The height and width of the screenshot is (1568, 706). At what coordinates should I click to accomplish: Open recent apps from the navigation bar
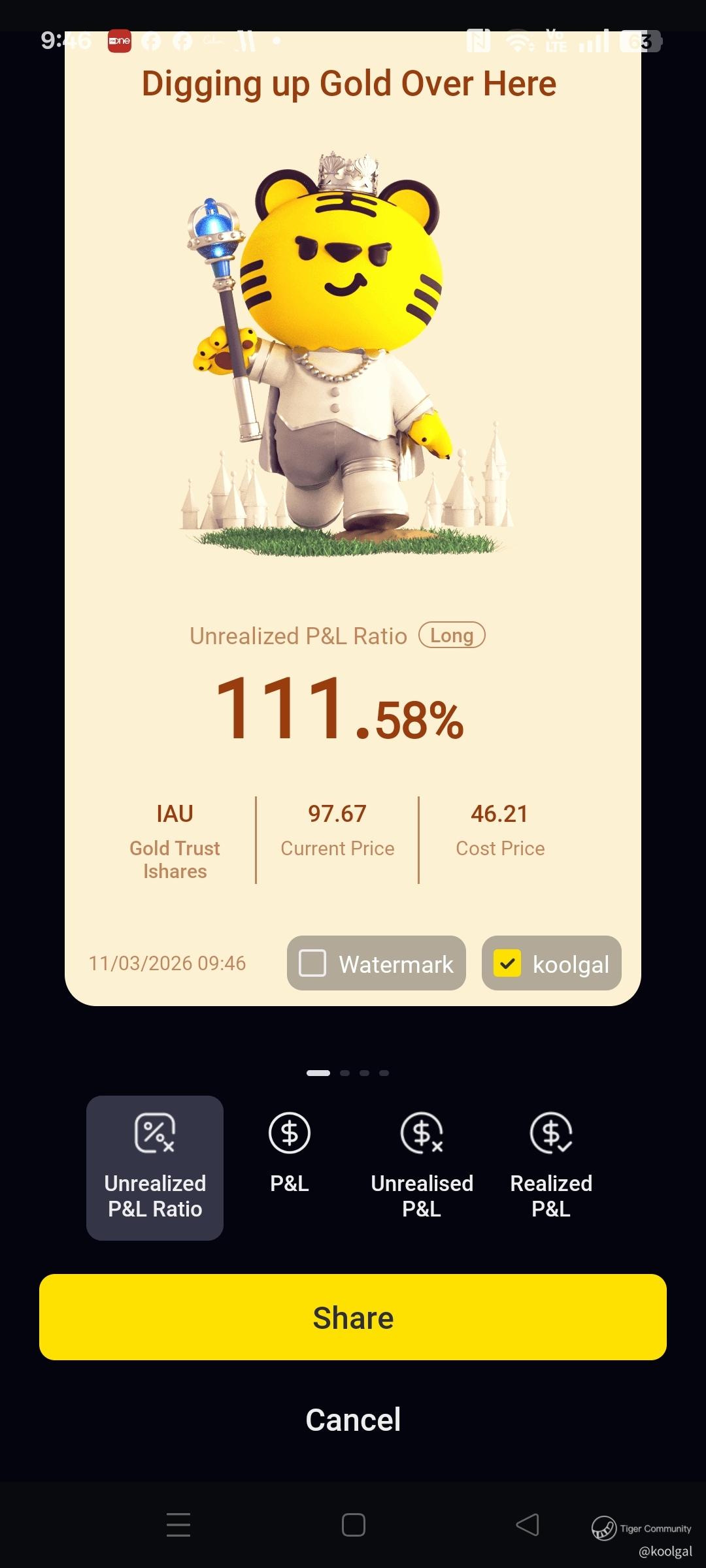pyautogui.click(x=178, y=1525)
